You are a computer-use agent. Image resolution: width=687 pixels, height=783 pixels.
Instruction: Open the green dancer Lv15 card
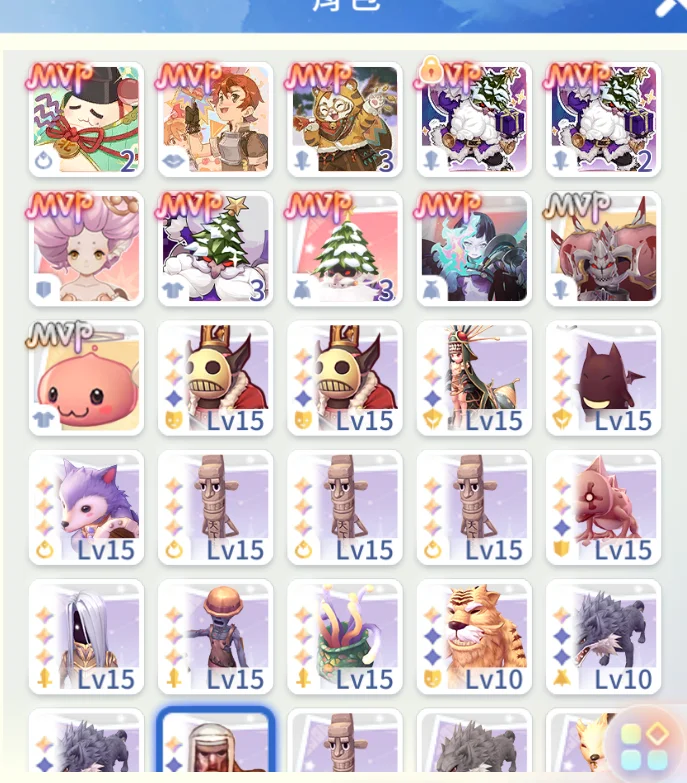pos(474,378)
